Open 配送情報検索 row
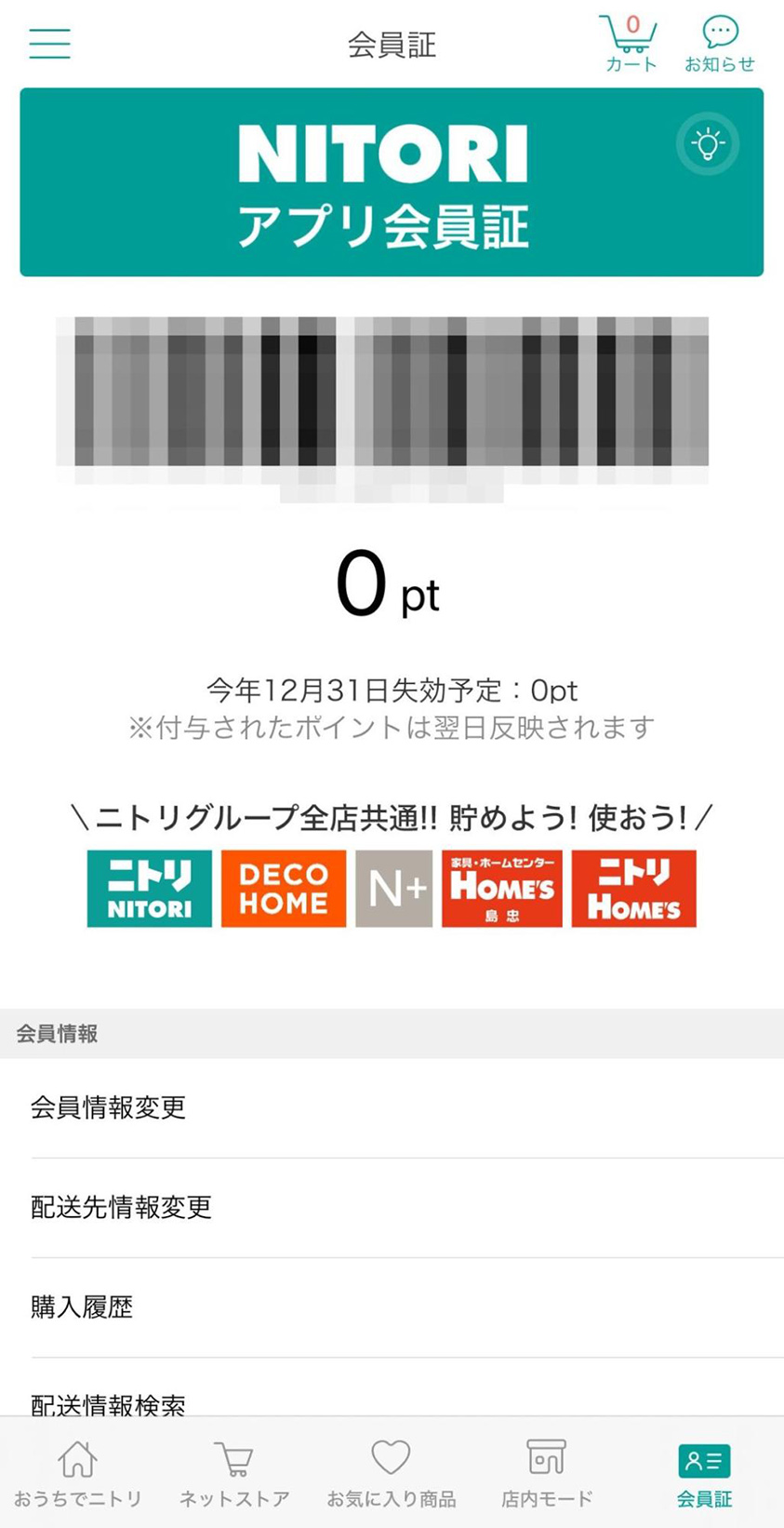Image resolution: width=784 pixels, height=1528 pixels. click(x=391, y=1399)
